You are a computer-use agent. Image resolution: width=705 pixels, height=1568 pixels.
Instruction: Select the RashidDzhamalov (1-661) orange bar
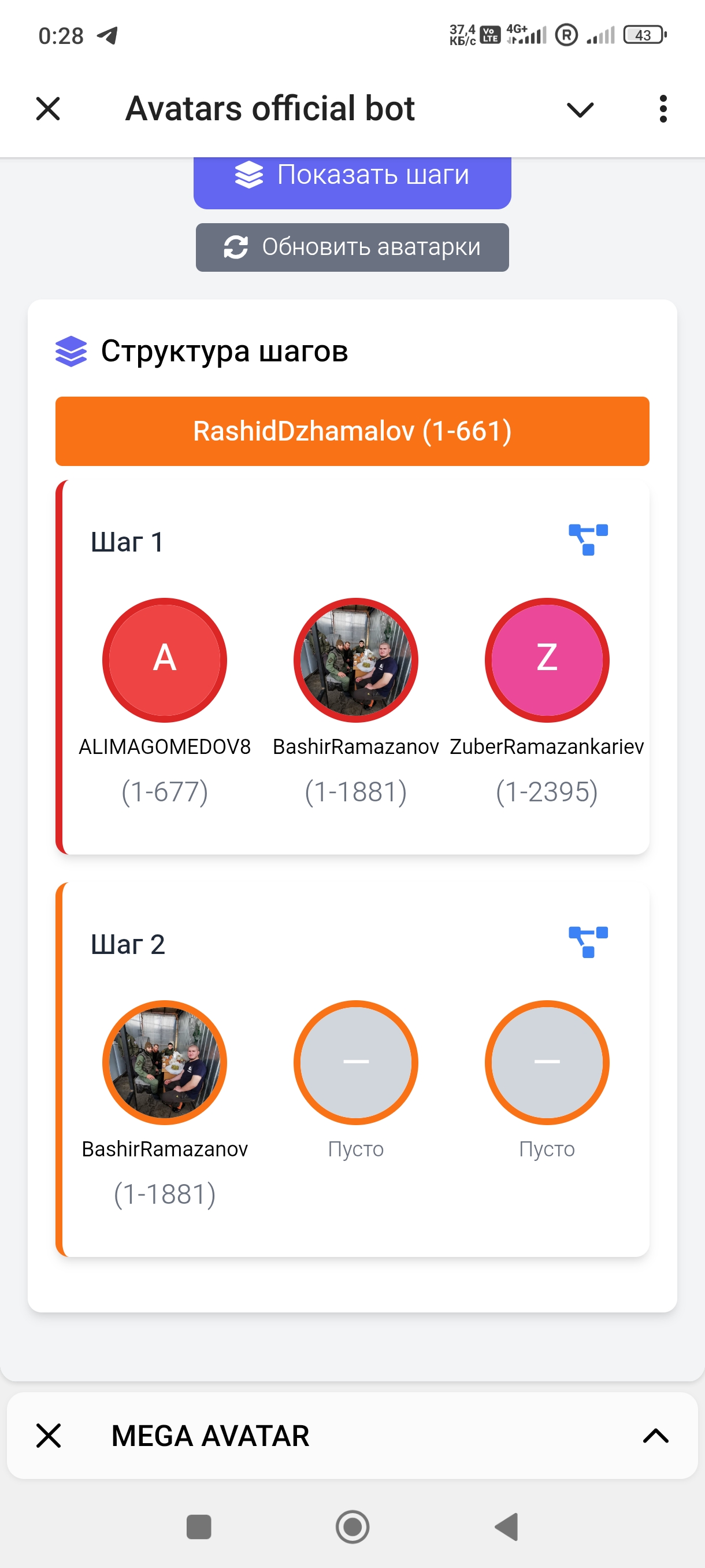352,431
